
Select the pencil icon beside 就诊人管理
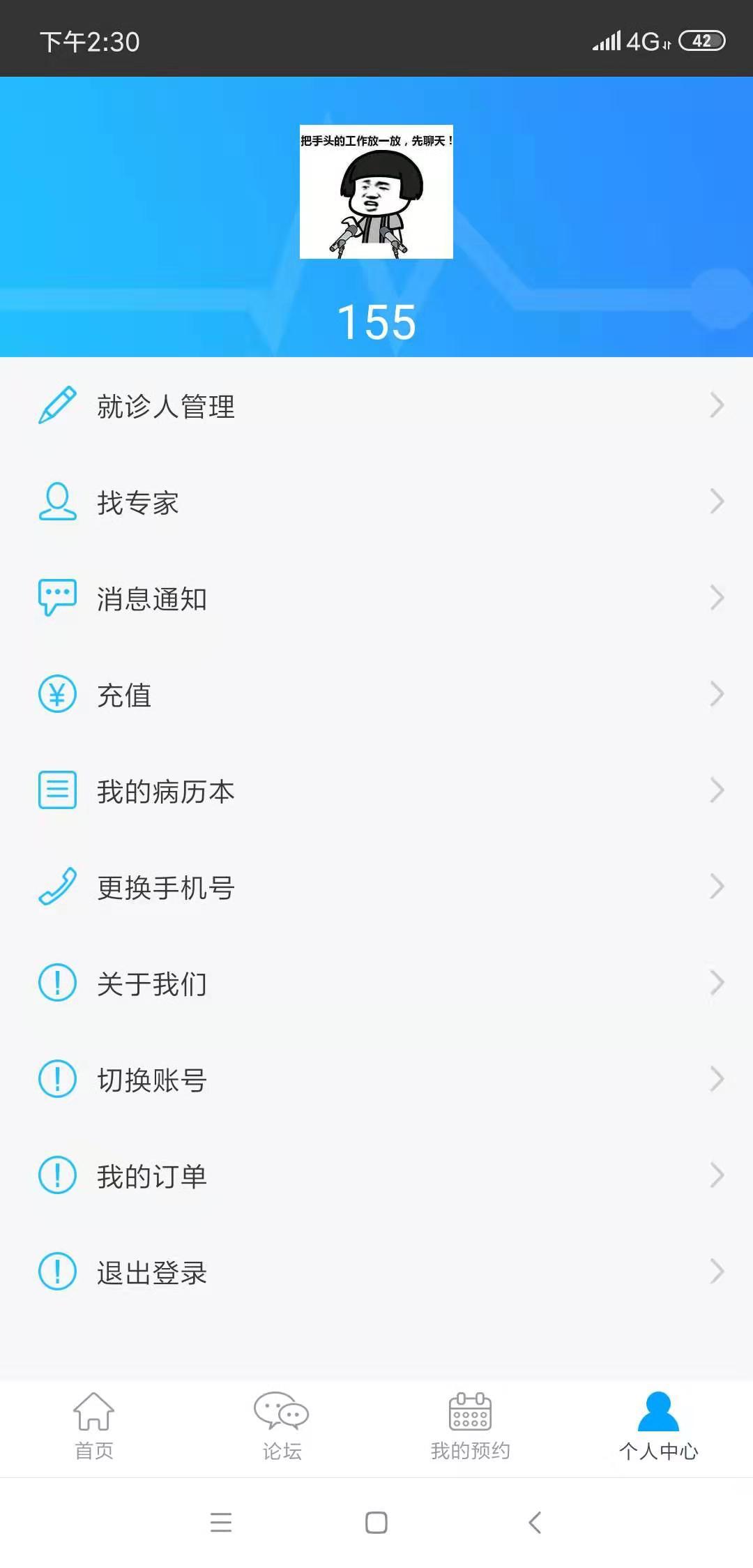point(58,402)
